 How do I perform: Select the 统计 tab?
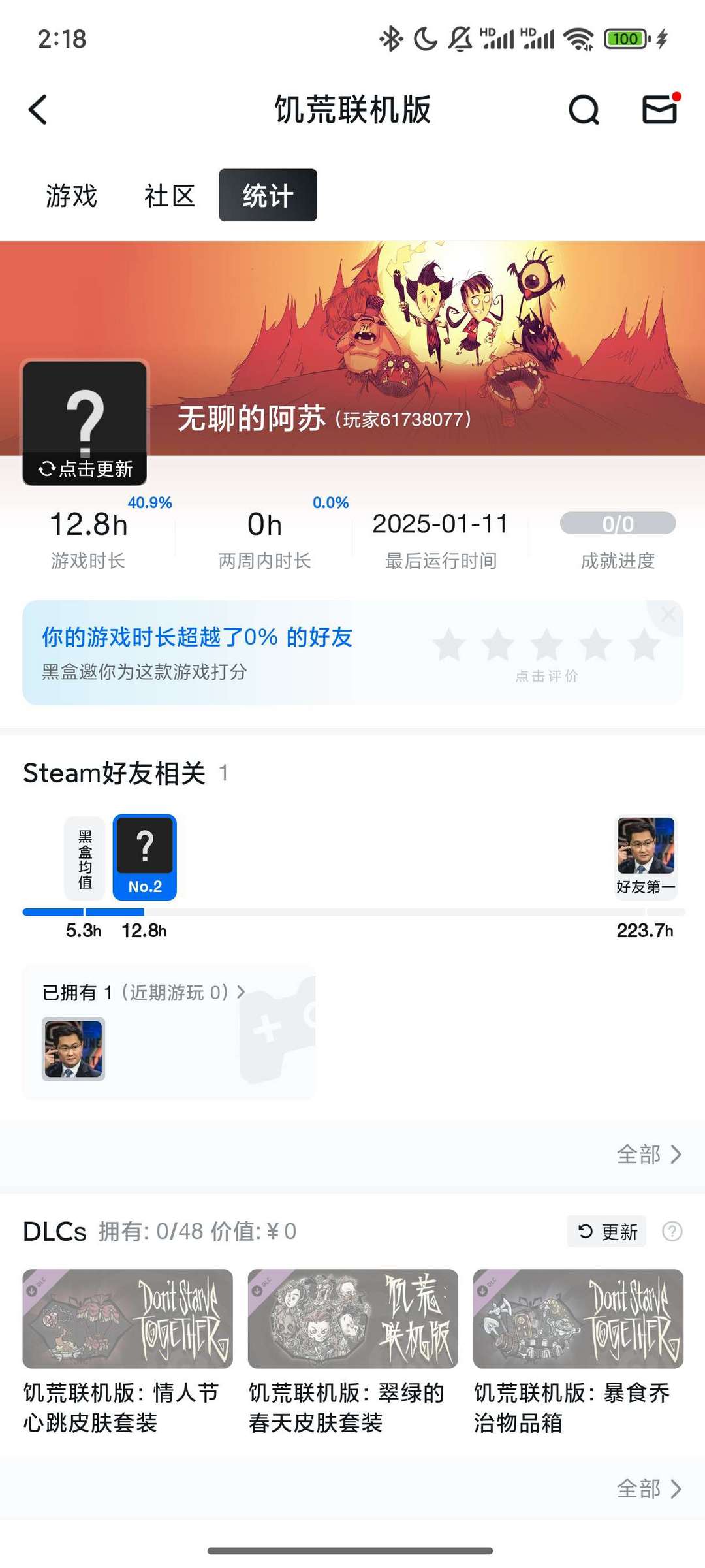coord(268,195)
